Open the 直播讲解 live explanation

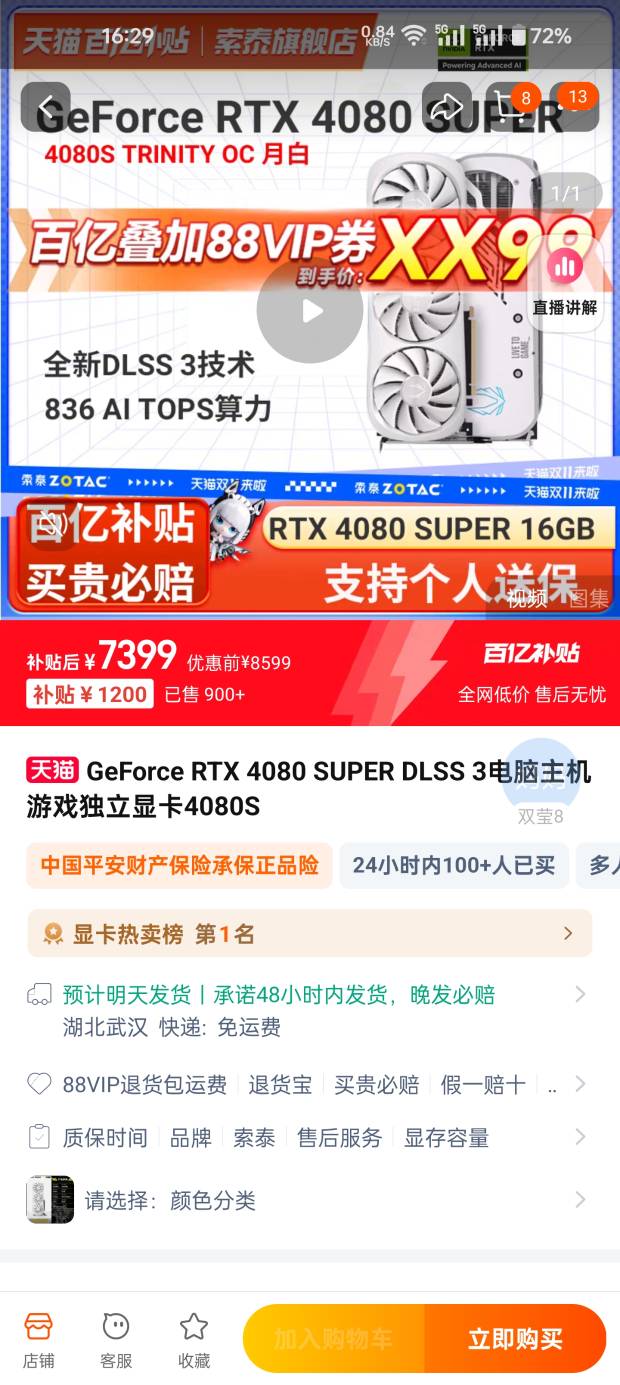565,283
